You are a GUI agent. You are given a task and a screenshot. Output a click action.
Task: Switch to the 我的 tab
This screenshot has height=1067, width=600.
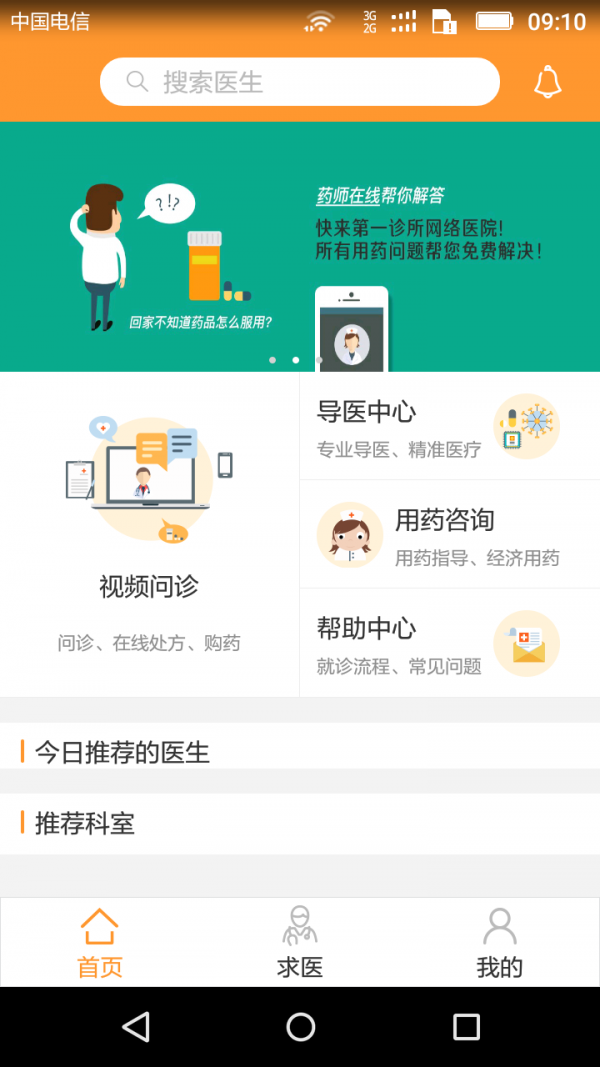(x=499, y=942)
